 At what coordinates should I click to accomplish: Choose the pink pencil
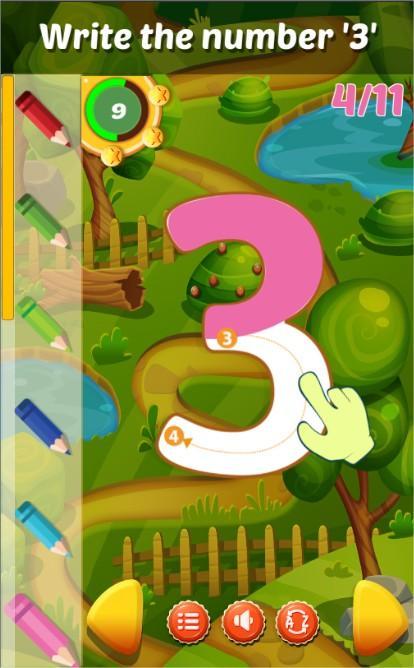[x=42, y=630]
